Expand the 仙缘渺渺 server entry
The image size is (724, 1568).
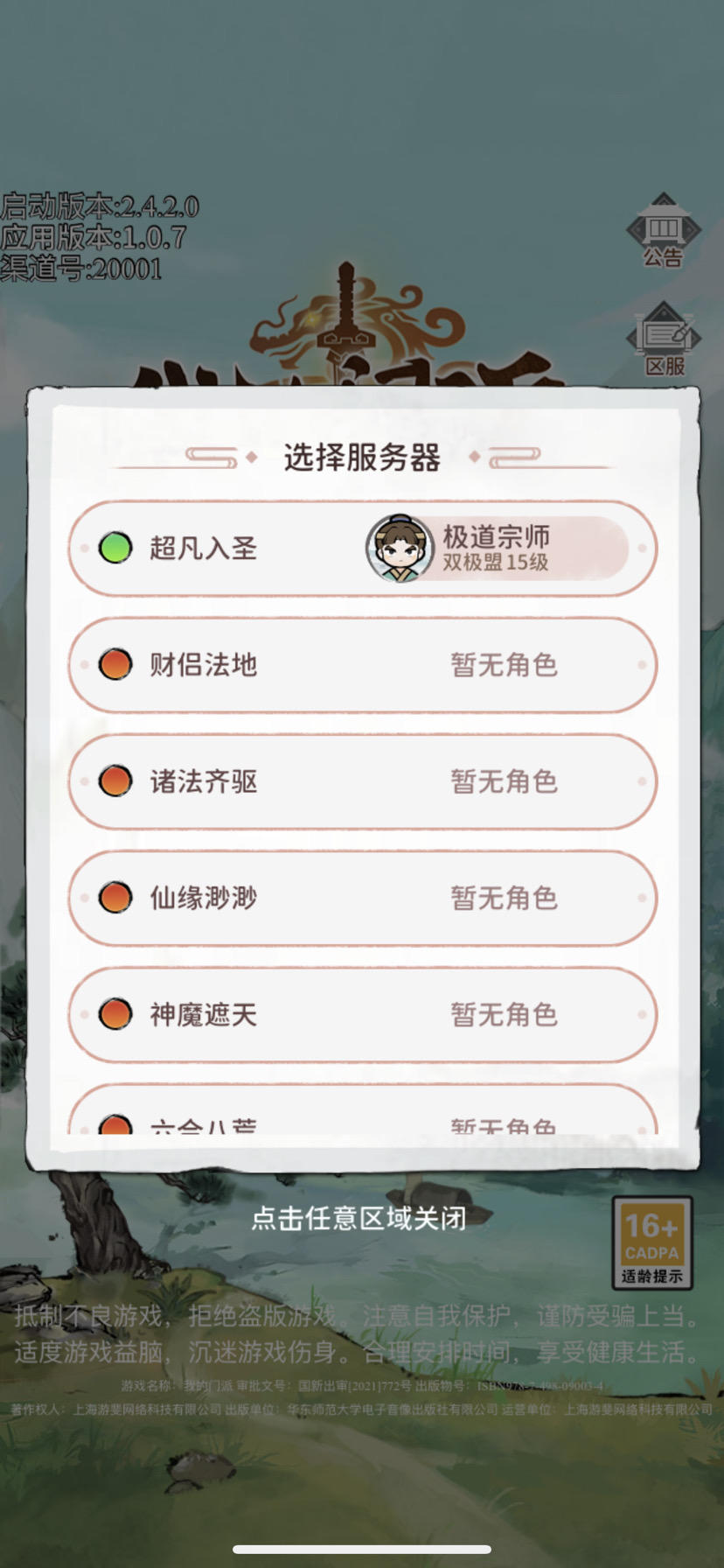point(360,899)
